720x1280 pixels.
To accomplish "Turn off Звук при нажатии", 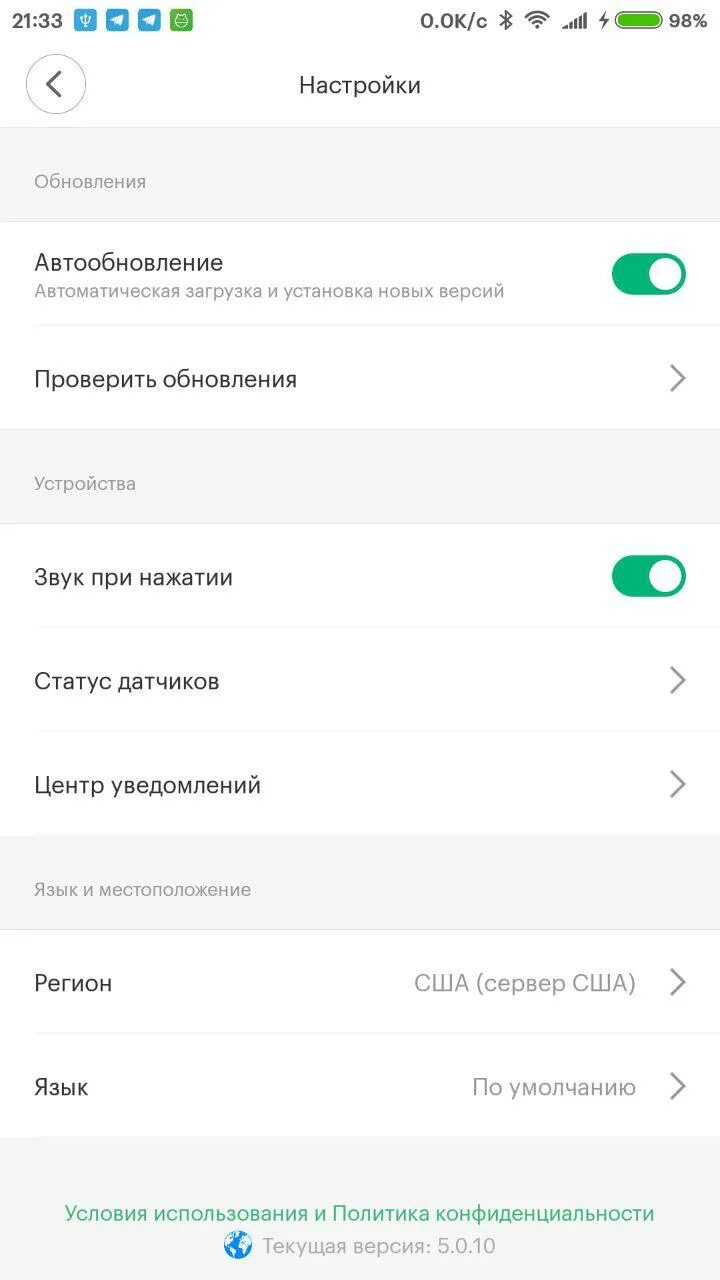I will [648, 577].
